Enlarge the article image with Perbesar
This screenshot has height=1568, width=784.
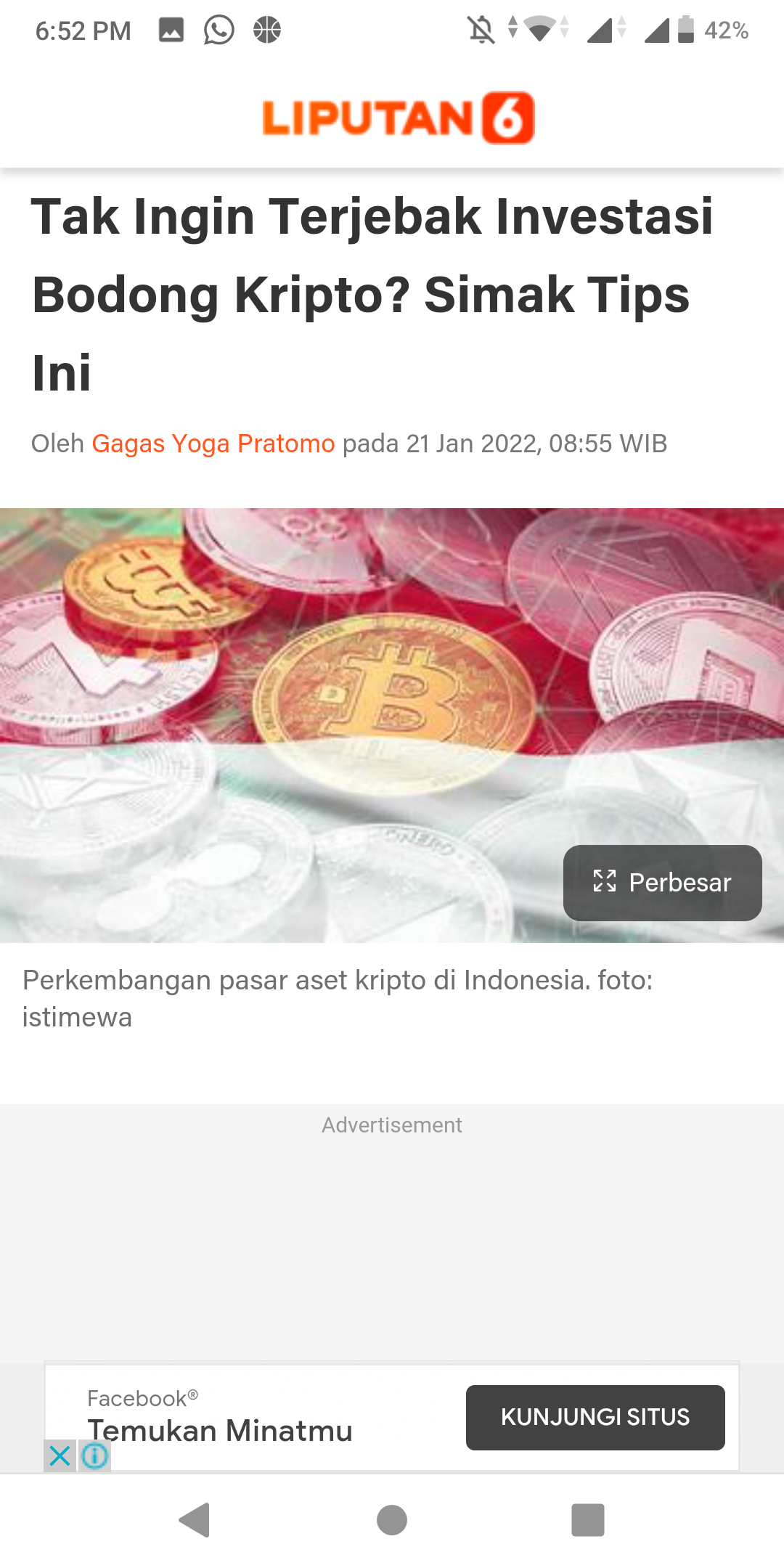[x=662, y=883]
